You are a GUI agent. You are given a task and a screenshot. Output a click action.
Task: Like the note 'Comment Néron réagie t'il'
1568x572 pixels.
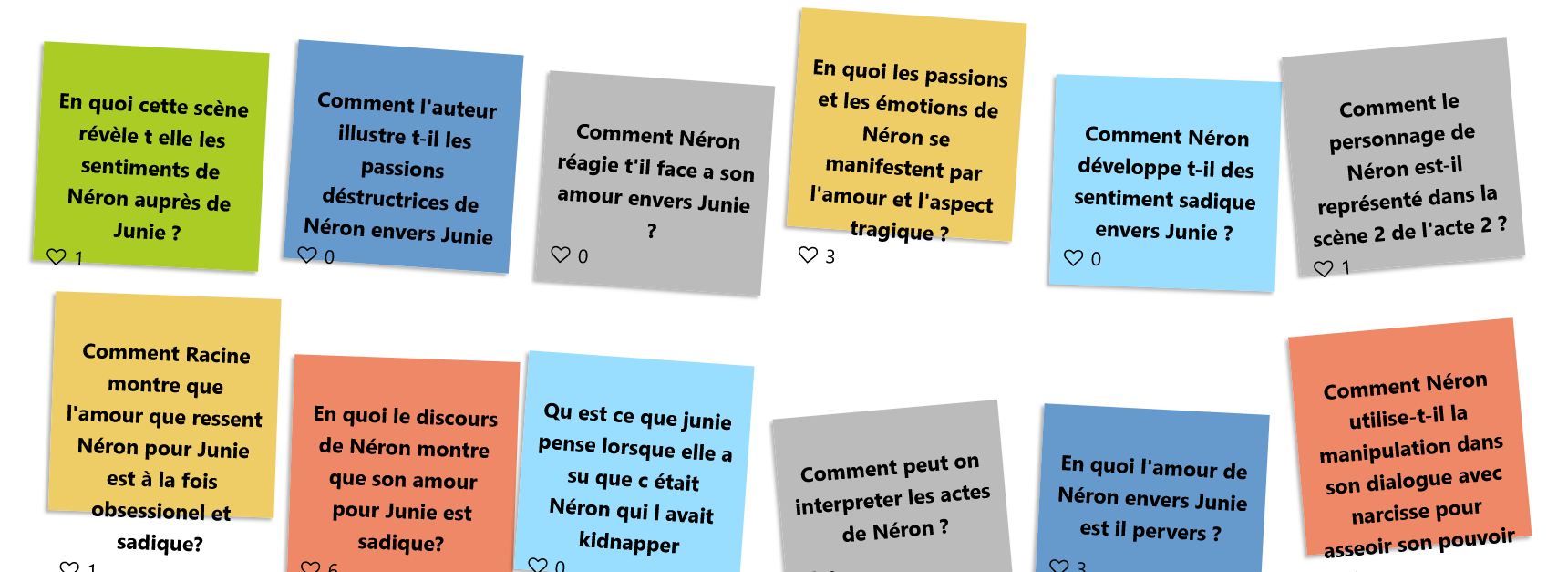[561, 255]
